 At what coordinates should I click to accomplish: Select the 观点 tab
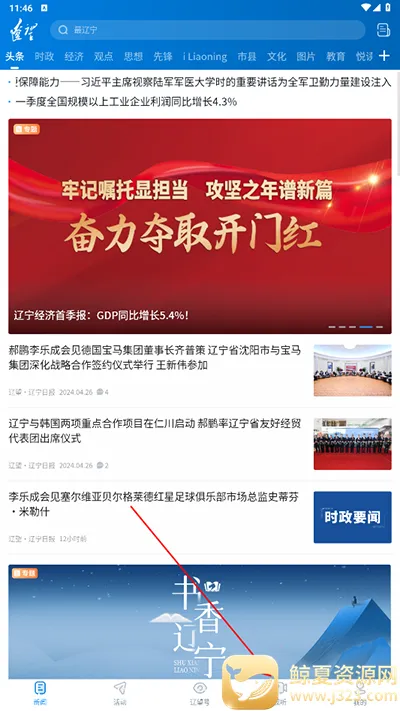pos(103,56)
